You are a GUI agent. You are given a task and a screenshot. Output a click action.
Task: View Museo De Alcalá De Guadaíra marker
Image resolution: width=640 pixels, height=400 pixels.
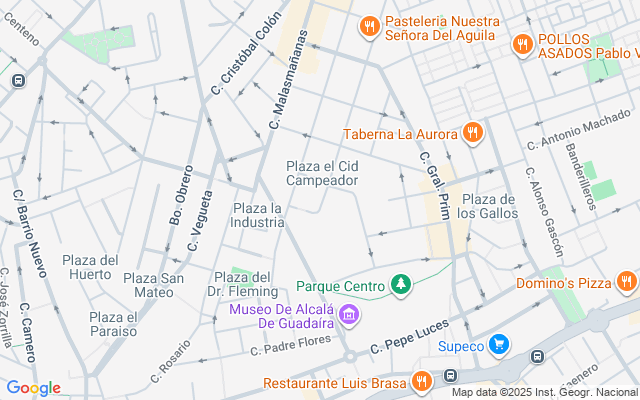349,316
